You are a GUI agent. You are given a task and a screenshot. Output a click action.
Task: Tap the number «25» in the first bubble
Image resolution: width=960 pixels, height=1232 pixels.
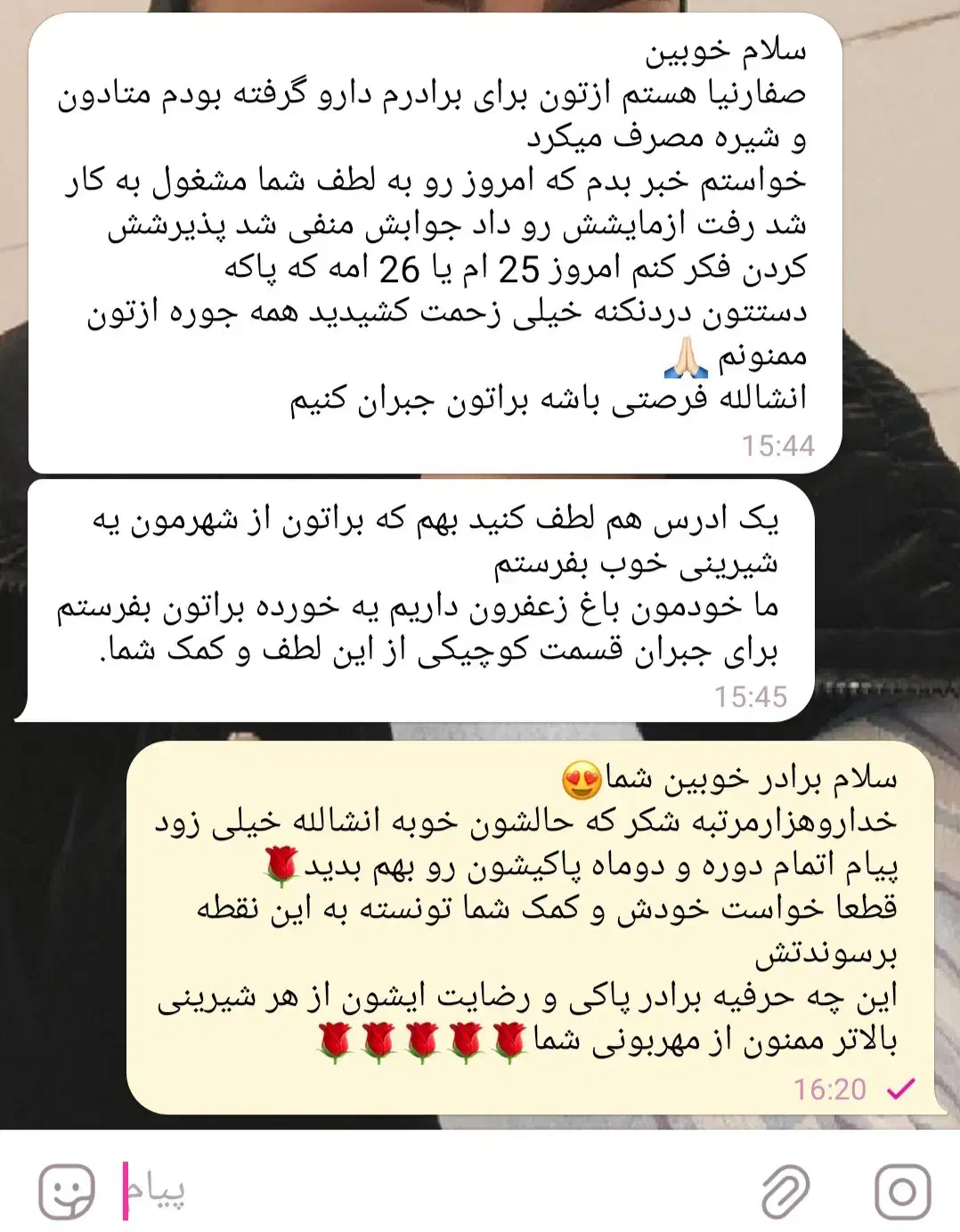click(521, 267)
